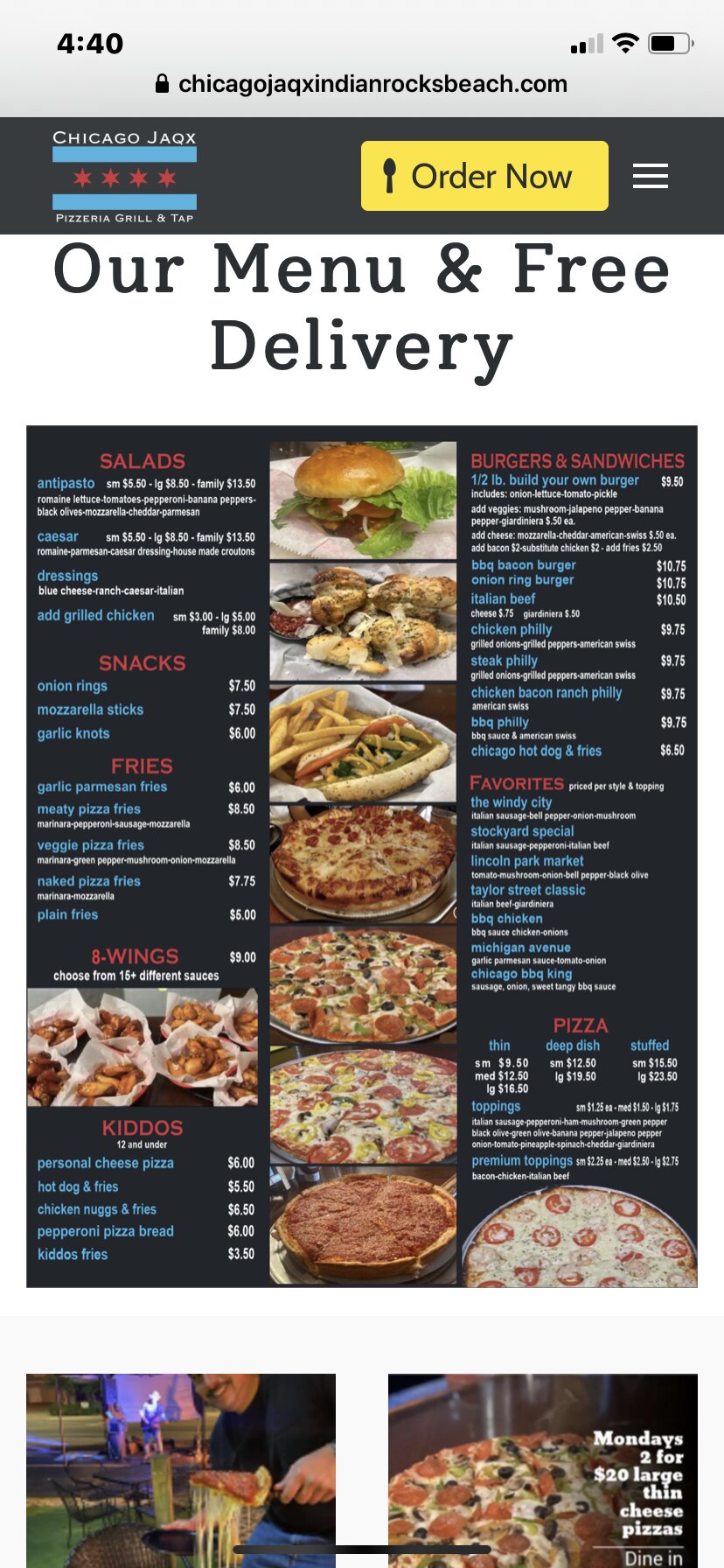This screenshot has height=1568, width=724.
Task: Open the full menu image
Action: pos(361,856)
